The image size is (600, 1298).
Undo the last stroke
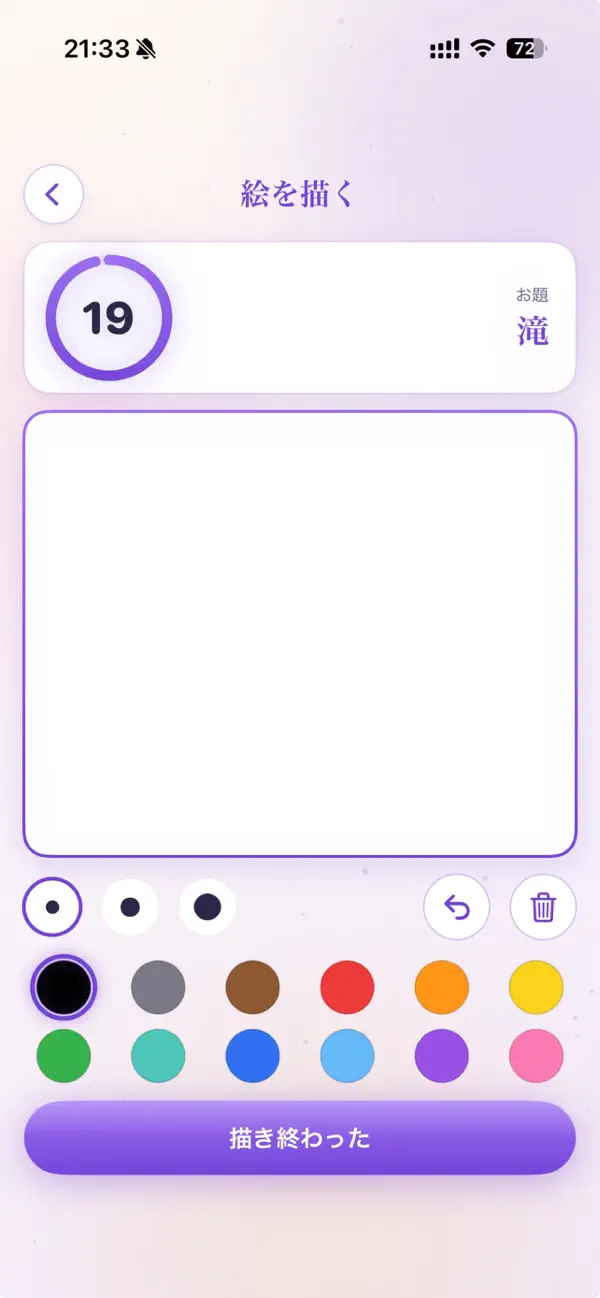457,908
